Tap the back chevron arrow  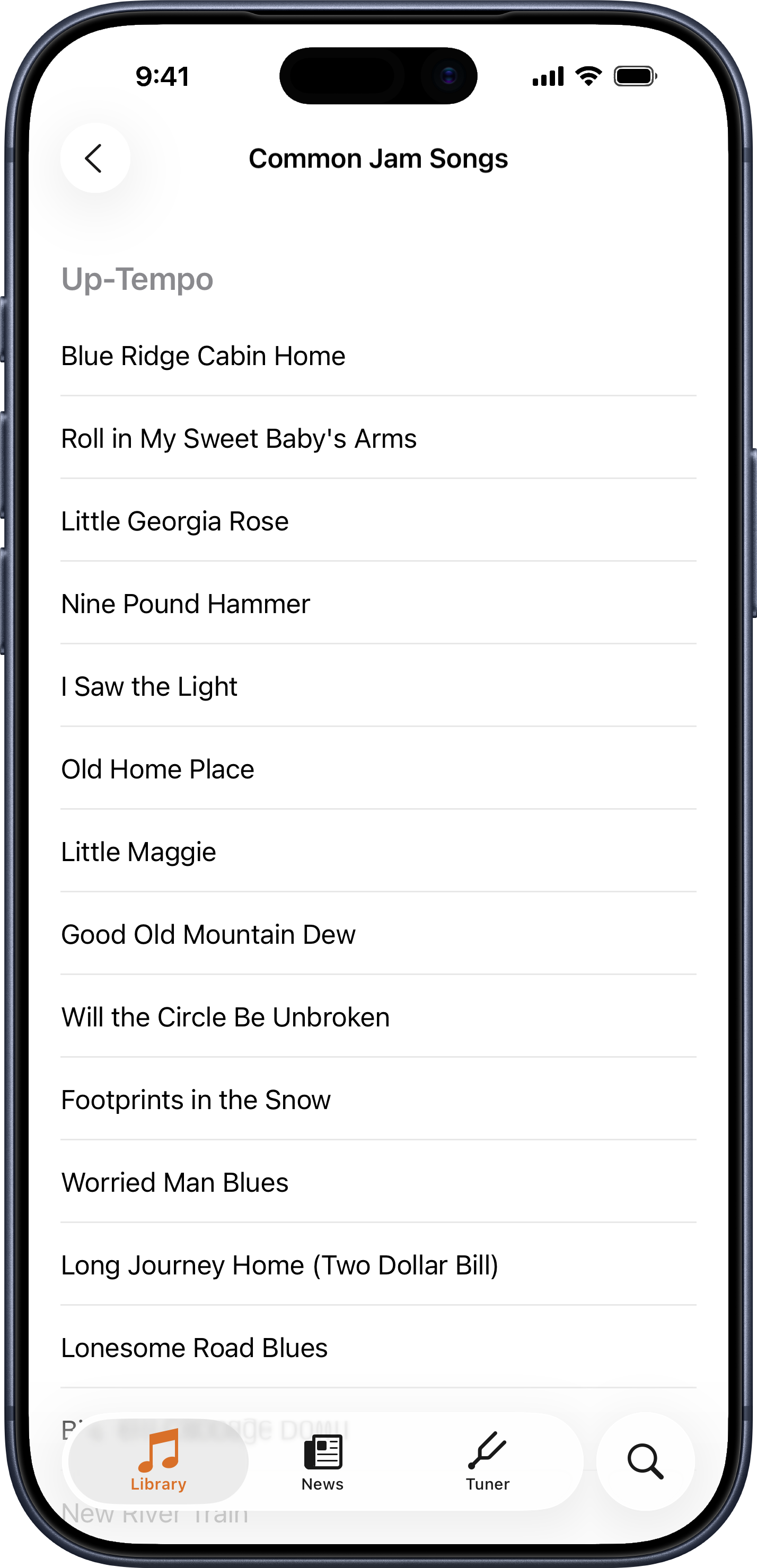(x=94, y=158)
